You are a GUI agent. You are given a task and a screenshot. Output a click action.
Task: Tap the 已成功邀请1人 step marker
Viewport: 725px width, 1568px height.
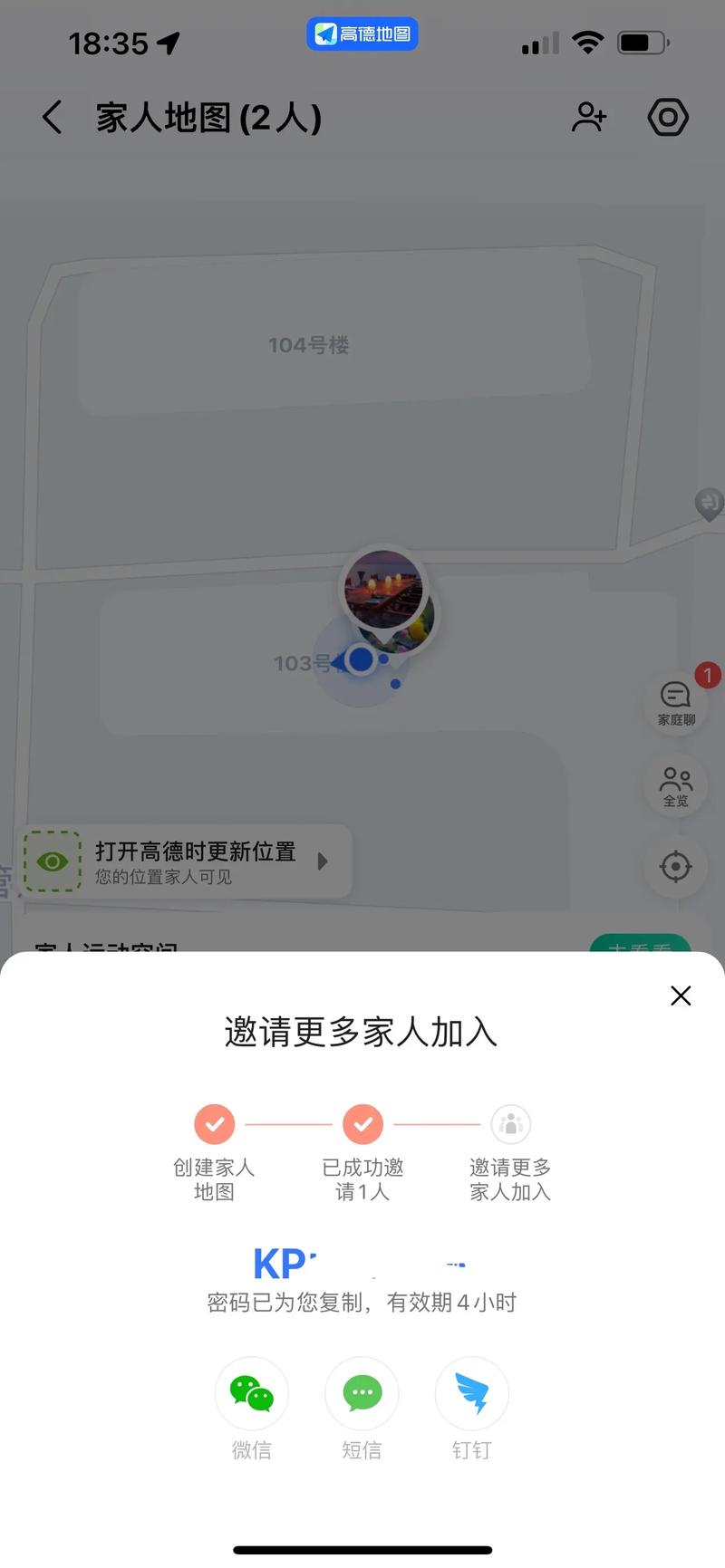click(x=362, y=1124)
